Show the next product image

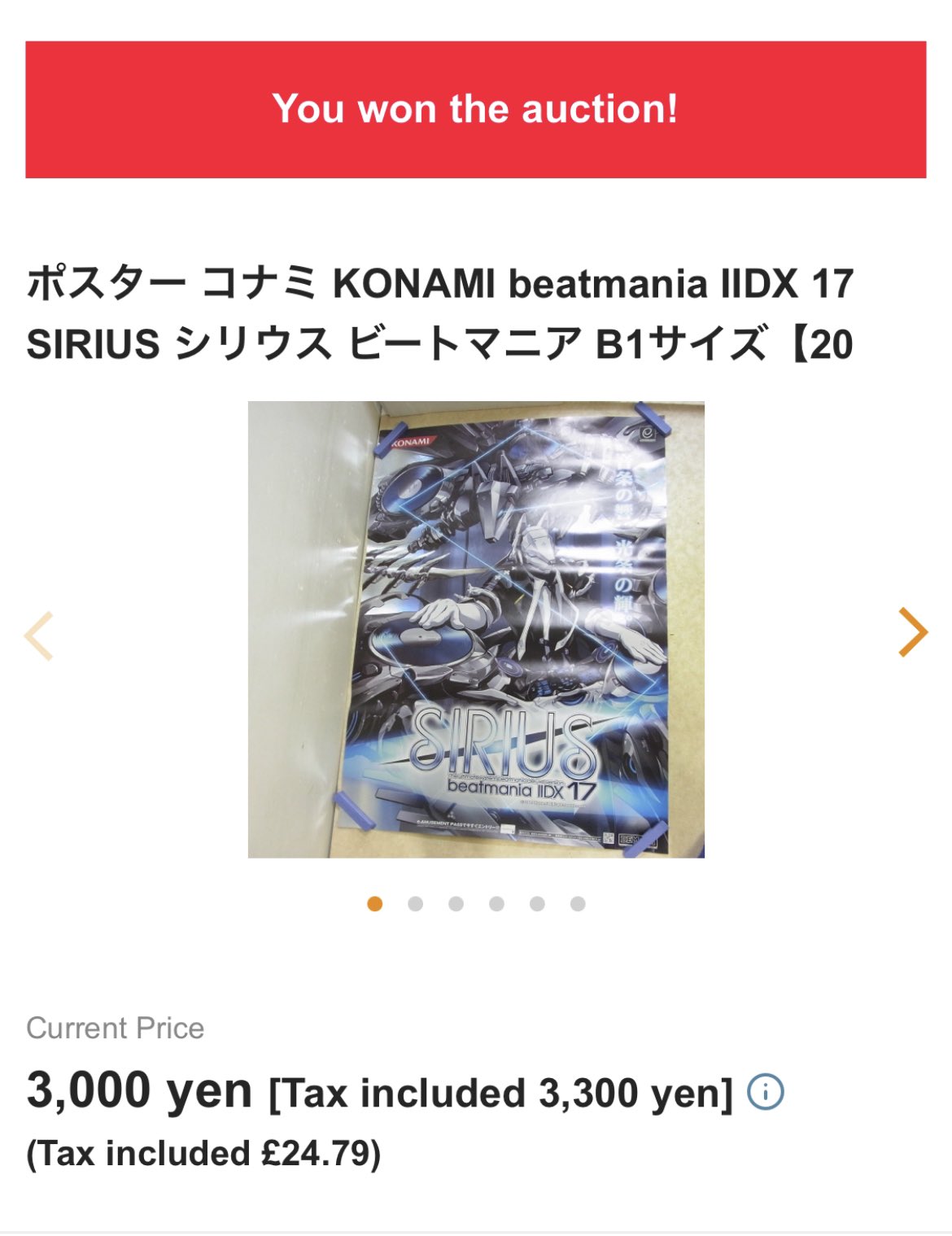(x=912, y=632)
